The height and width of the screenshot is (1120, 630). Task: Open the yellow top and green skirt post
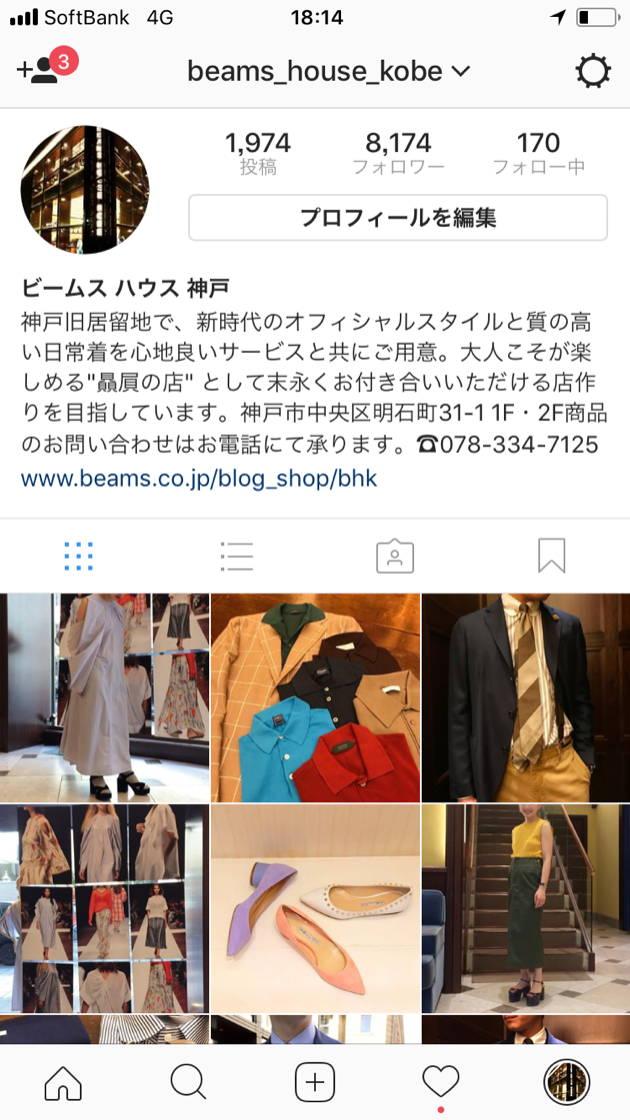tap(526, 908)
